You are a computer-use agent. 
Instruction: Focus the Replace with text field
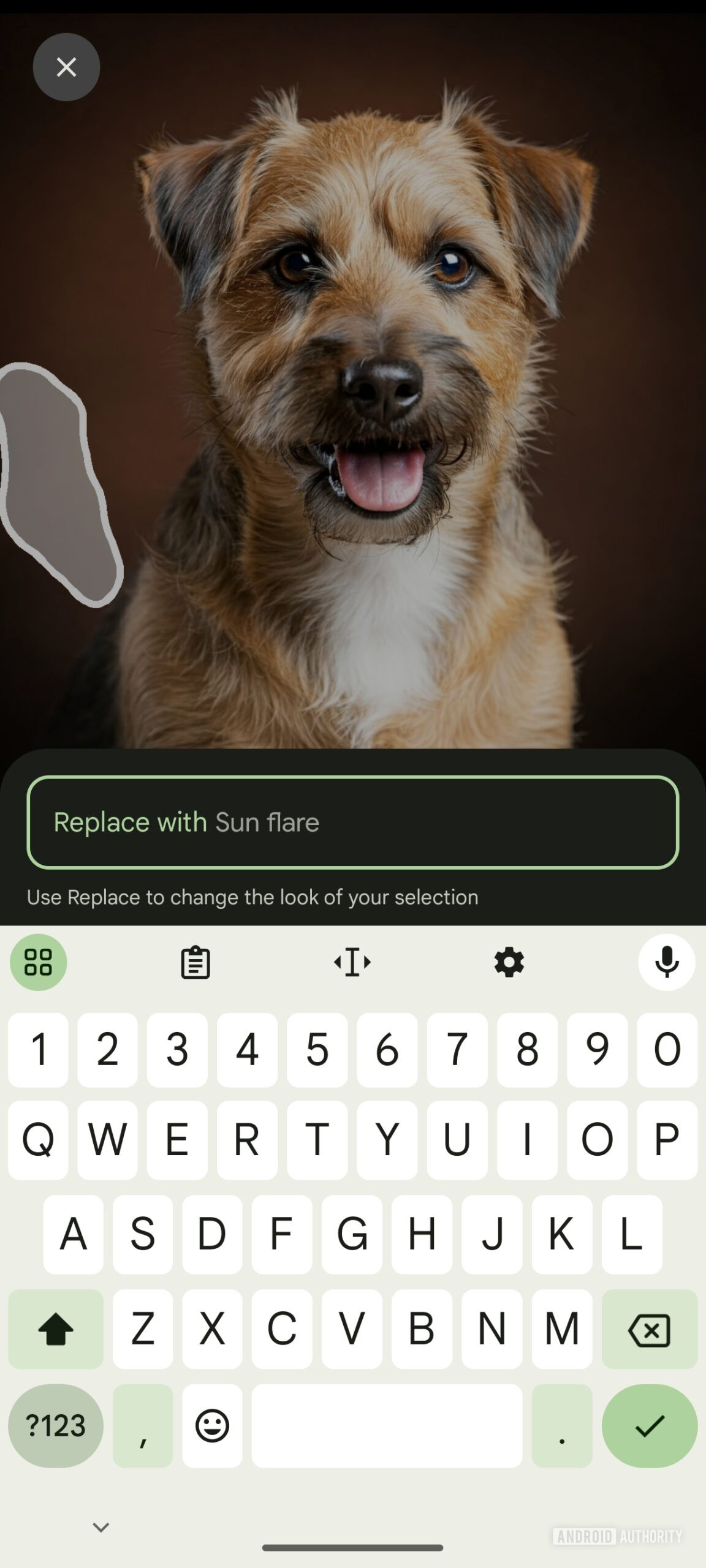point(353,822)
